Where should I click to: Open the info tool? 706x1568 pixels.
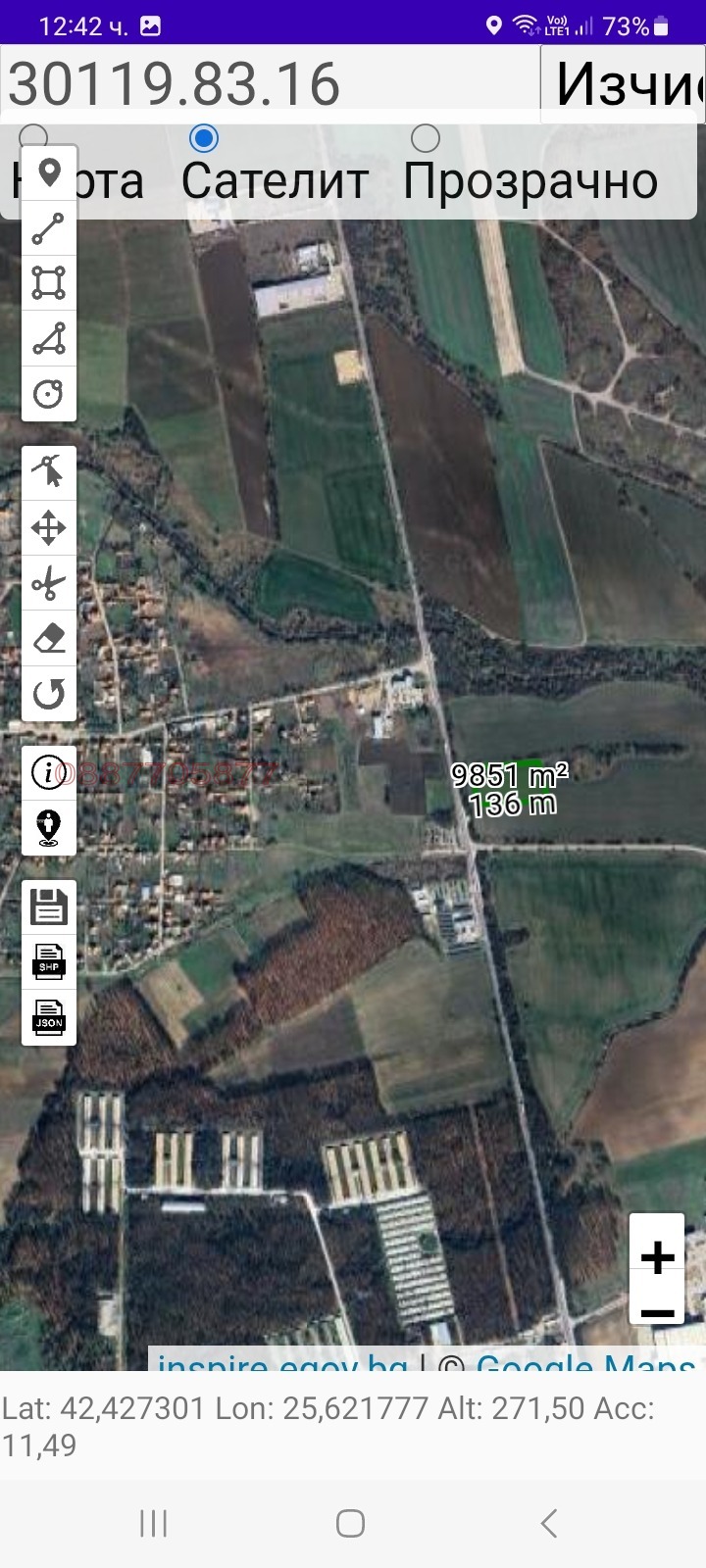[49, 772]
